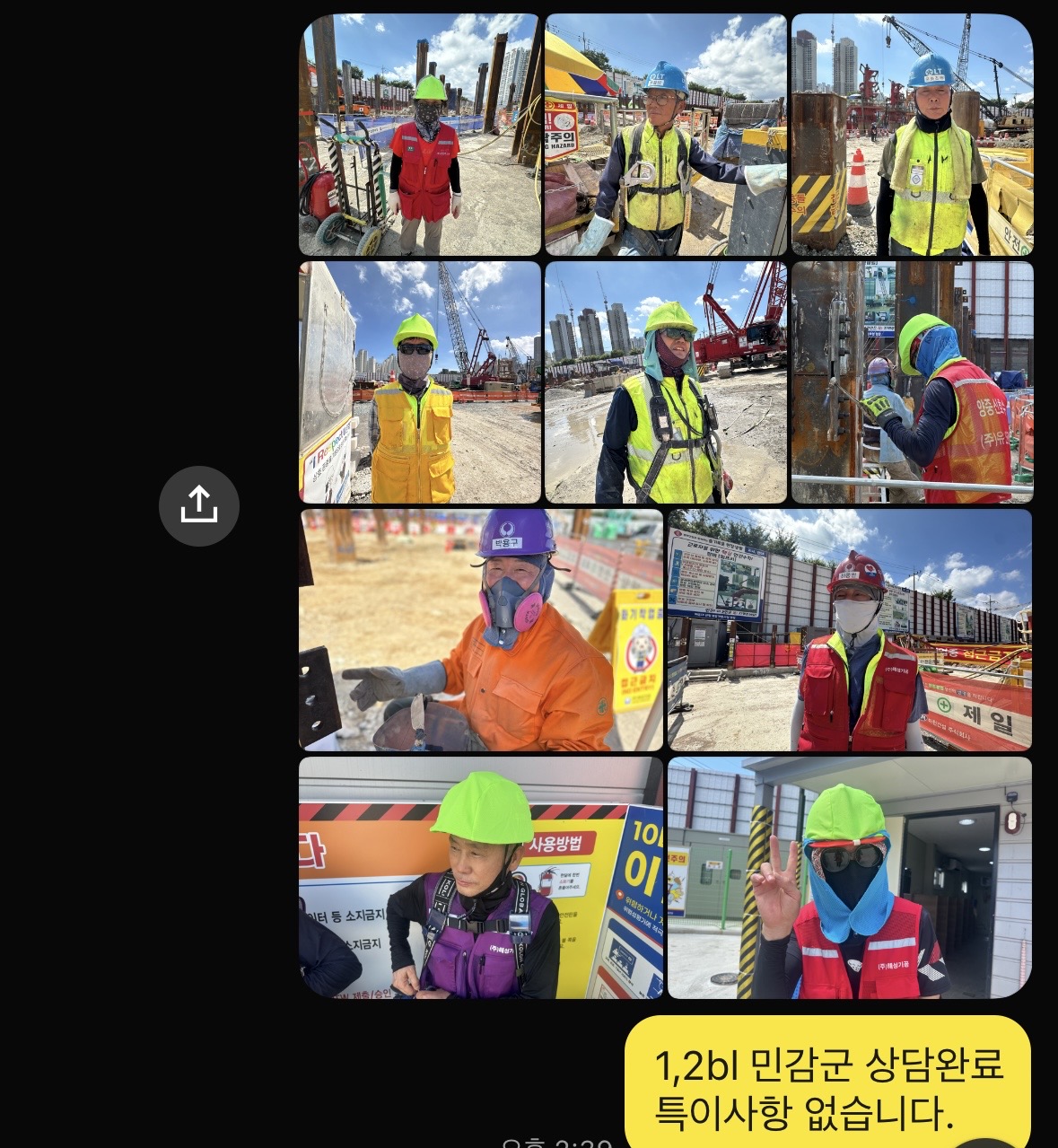The width and height of the screenshot is (1058, 1148).
Task: Open photo of worker making peace sign
Action: tap(849, 878)
